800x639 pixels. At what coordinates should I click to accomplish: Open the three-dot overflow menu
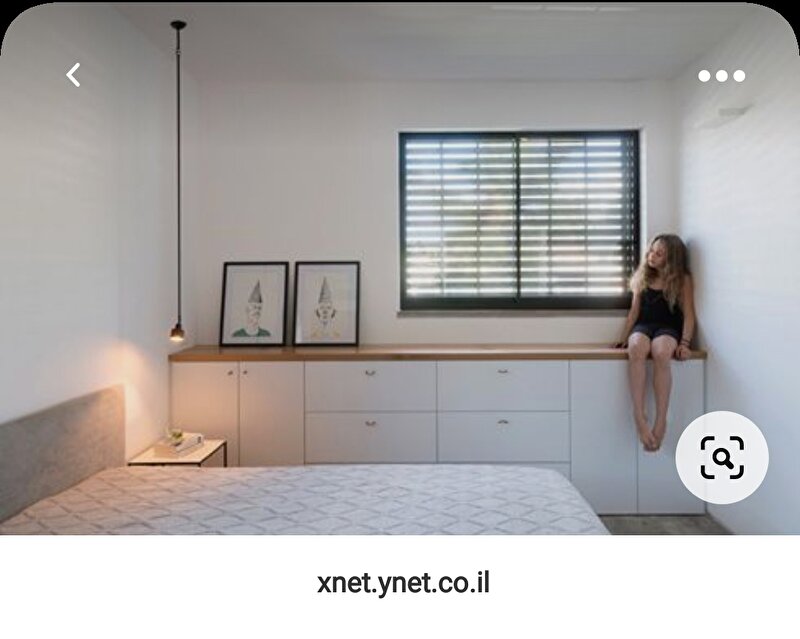pyautogui.click(x=721, y=76)
